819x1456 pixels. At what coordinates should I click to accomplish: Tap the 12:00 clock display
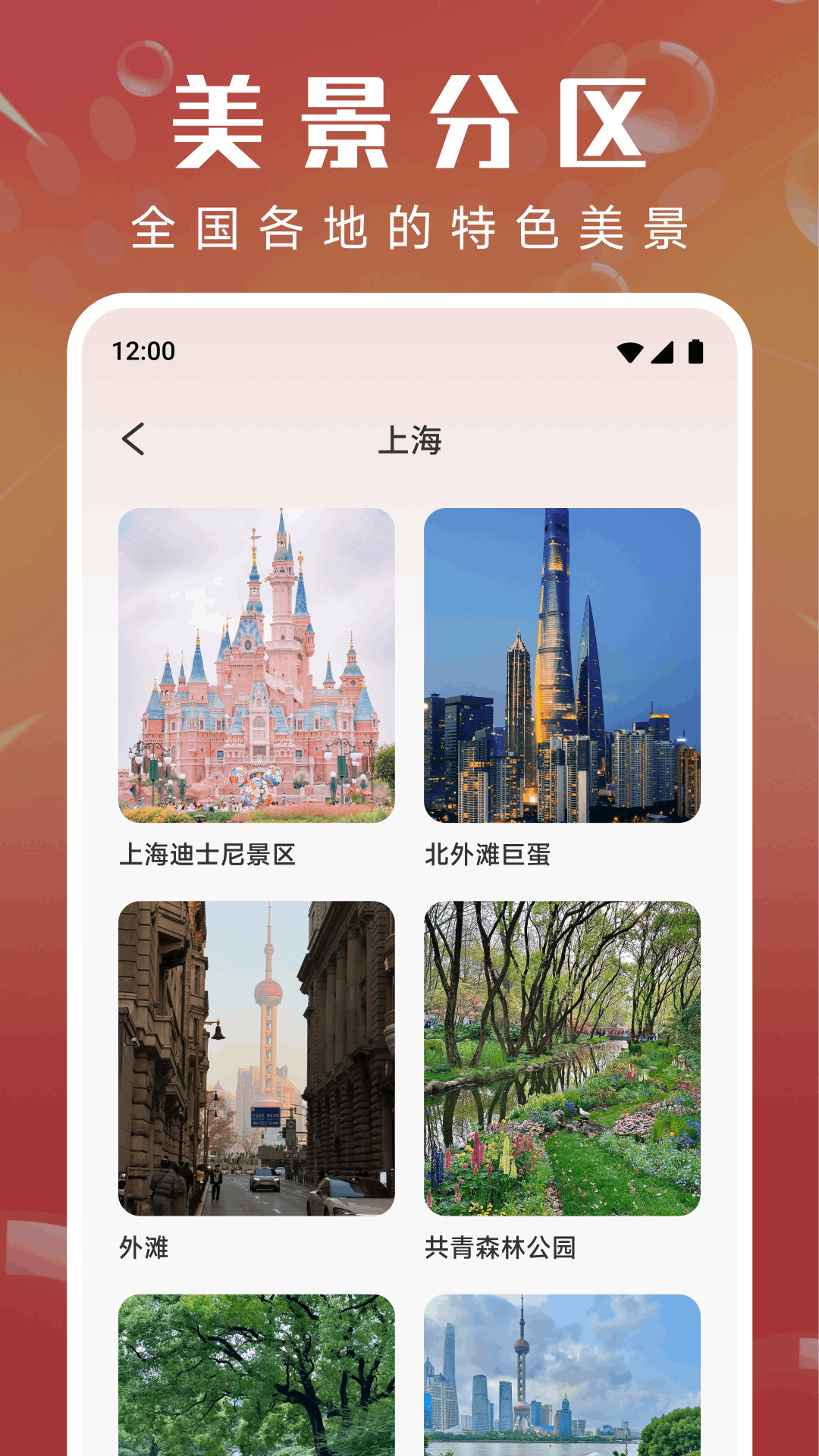coord(143,350)
